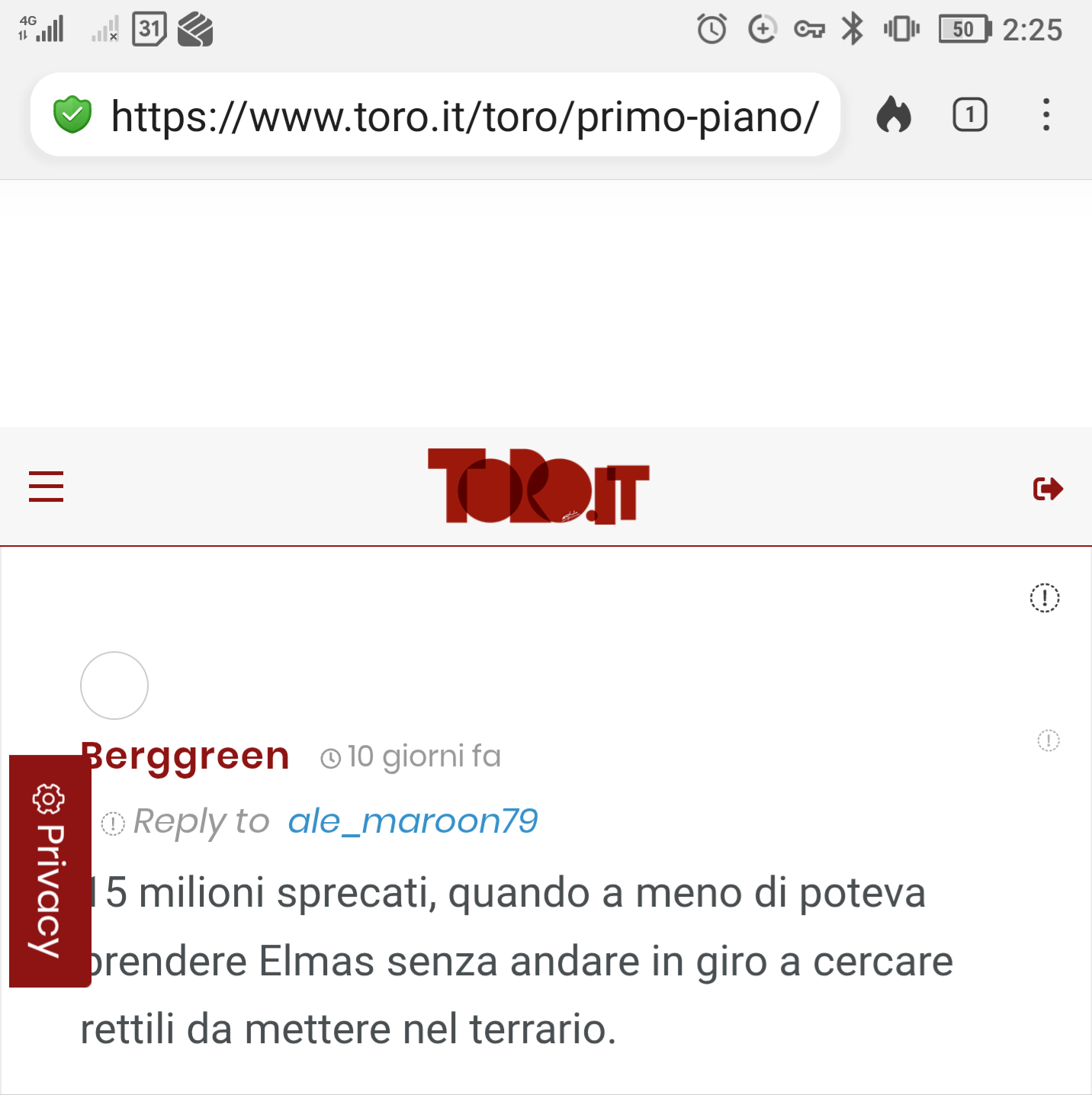
Task: Open ale_maroon79's profile link
Action: coord(413,821)
